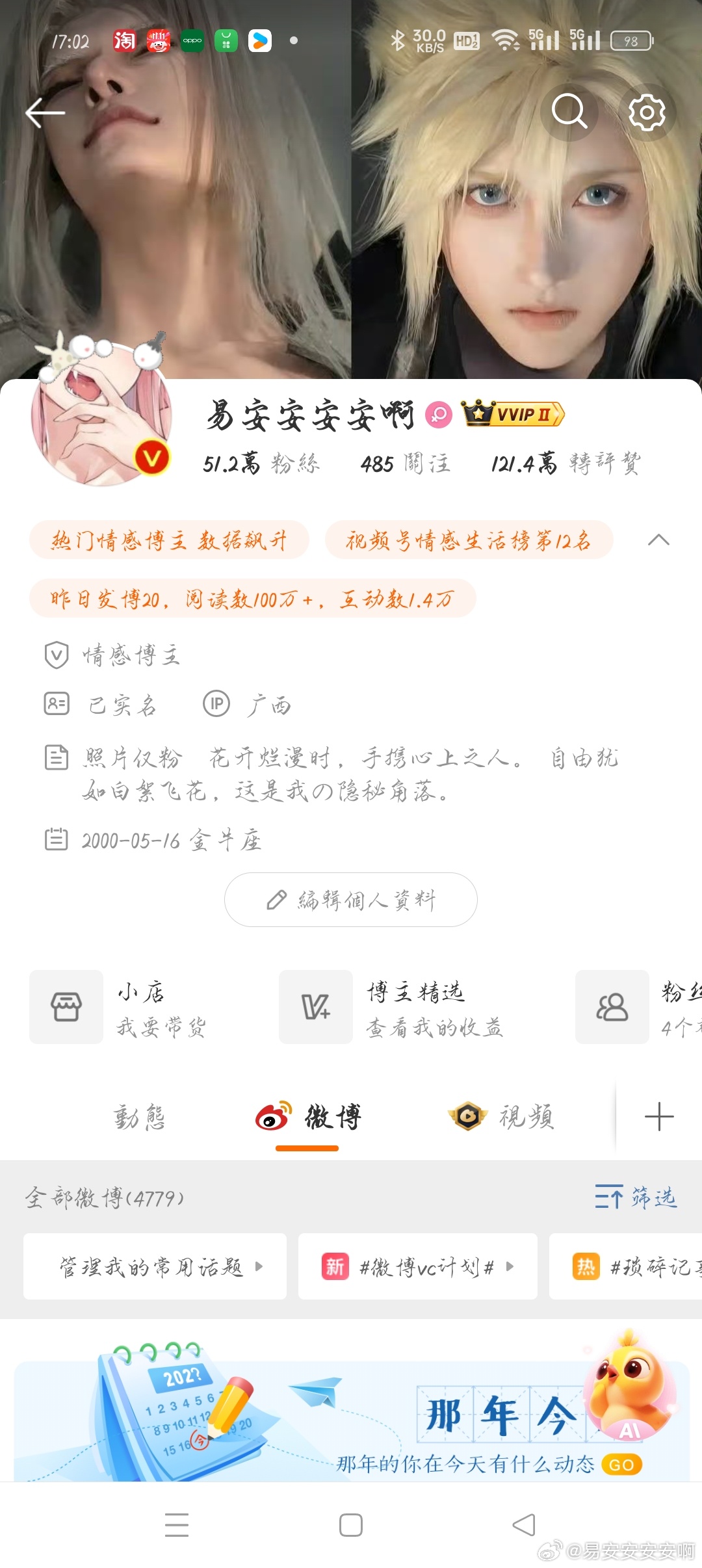Image resolution: width=702 pixels, height=1568 pixels.
Task: Tap the 編輯個人資料 edit profile button
Action: coord(351,900)
